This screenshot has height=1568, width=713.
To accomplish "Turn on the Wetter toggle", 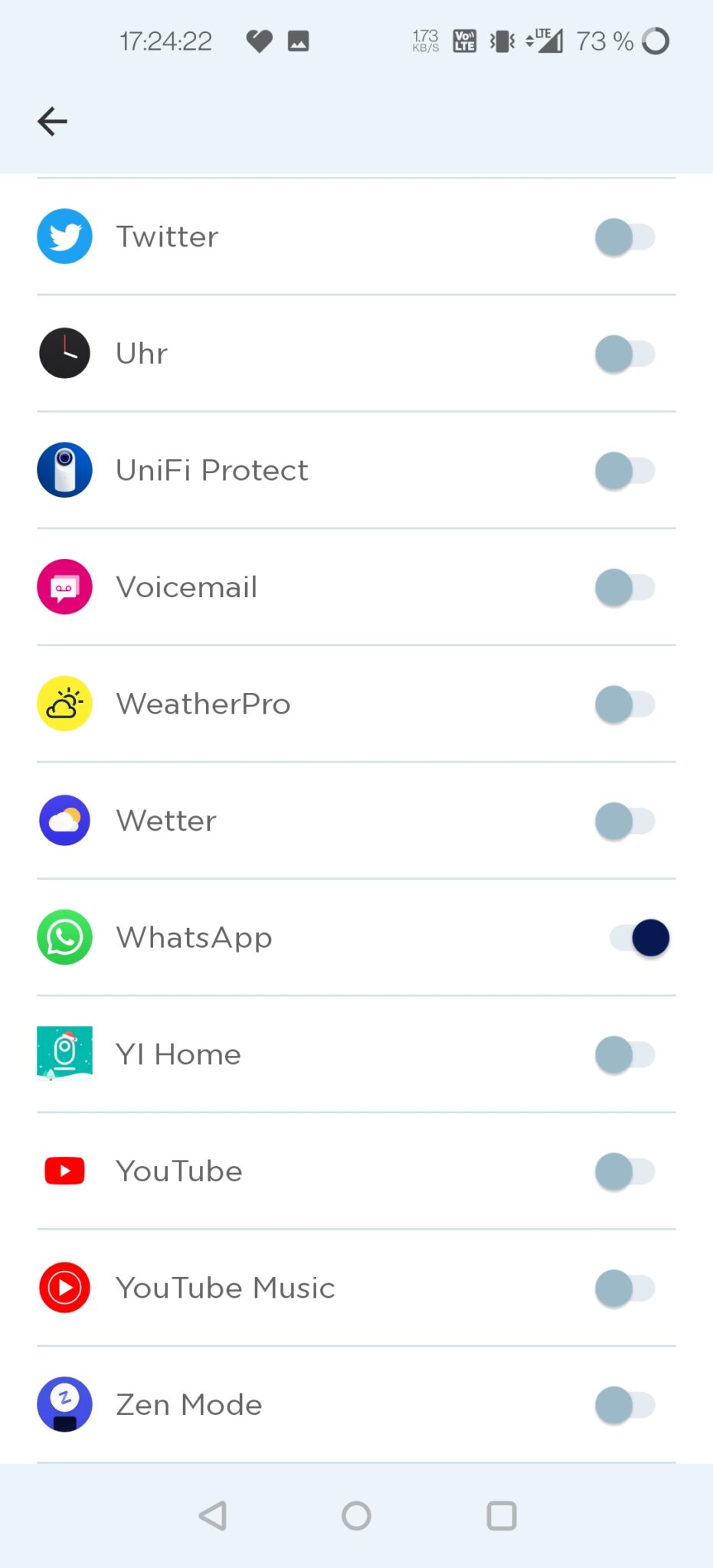I will click(624, 820).
